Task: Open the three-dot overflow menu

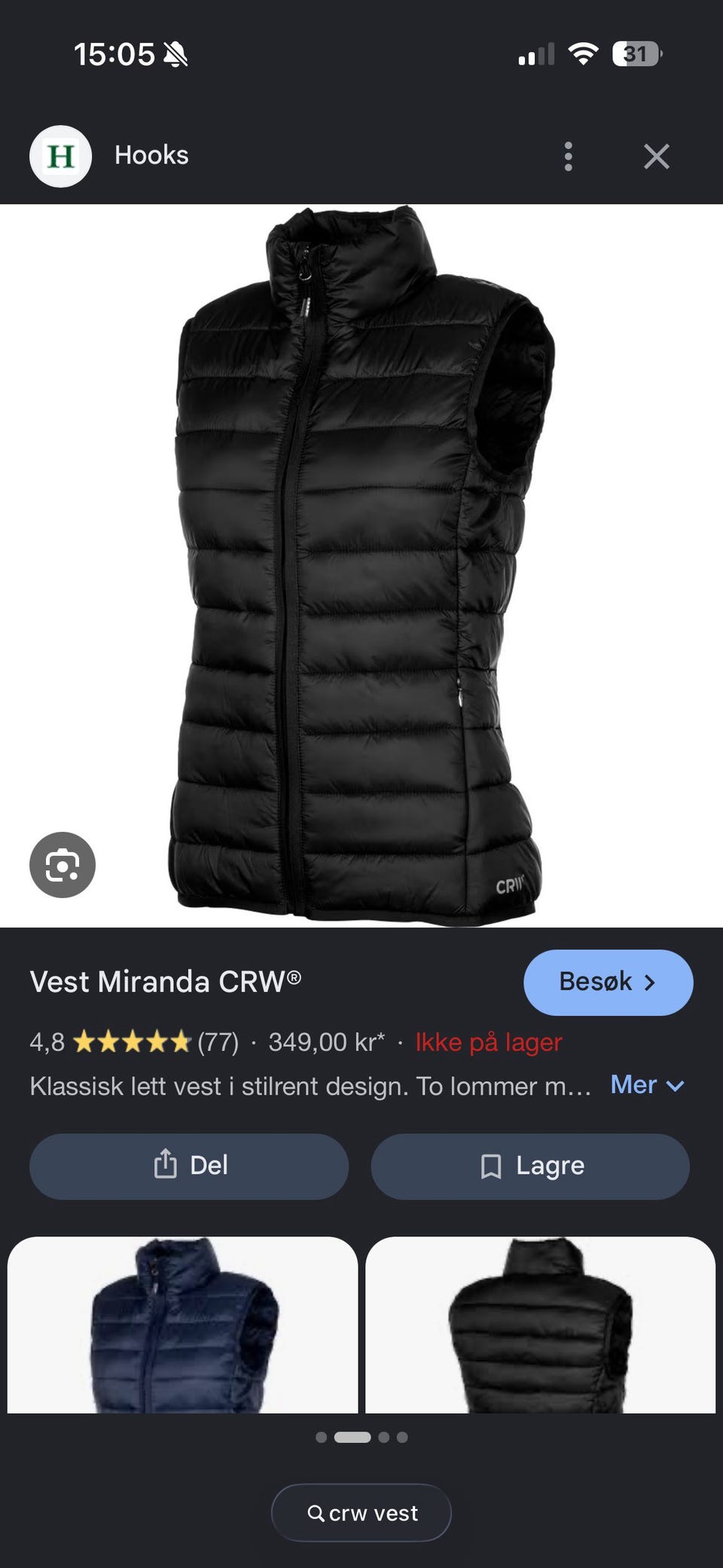Action: click(x=569, y=156)
